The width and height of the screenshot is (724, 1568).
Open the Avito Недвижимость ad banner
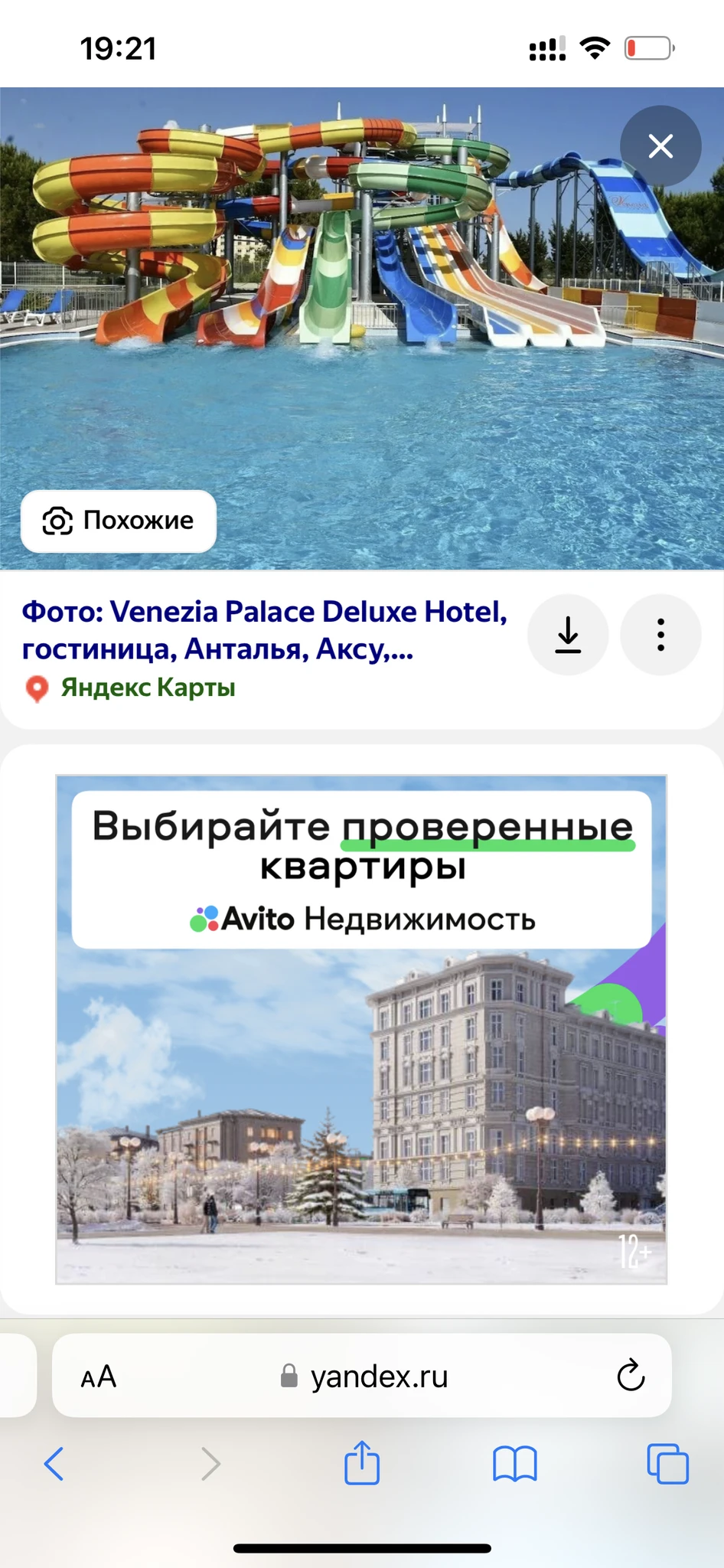tap(361, 1029)
